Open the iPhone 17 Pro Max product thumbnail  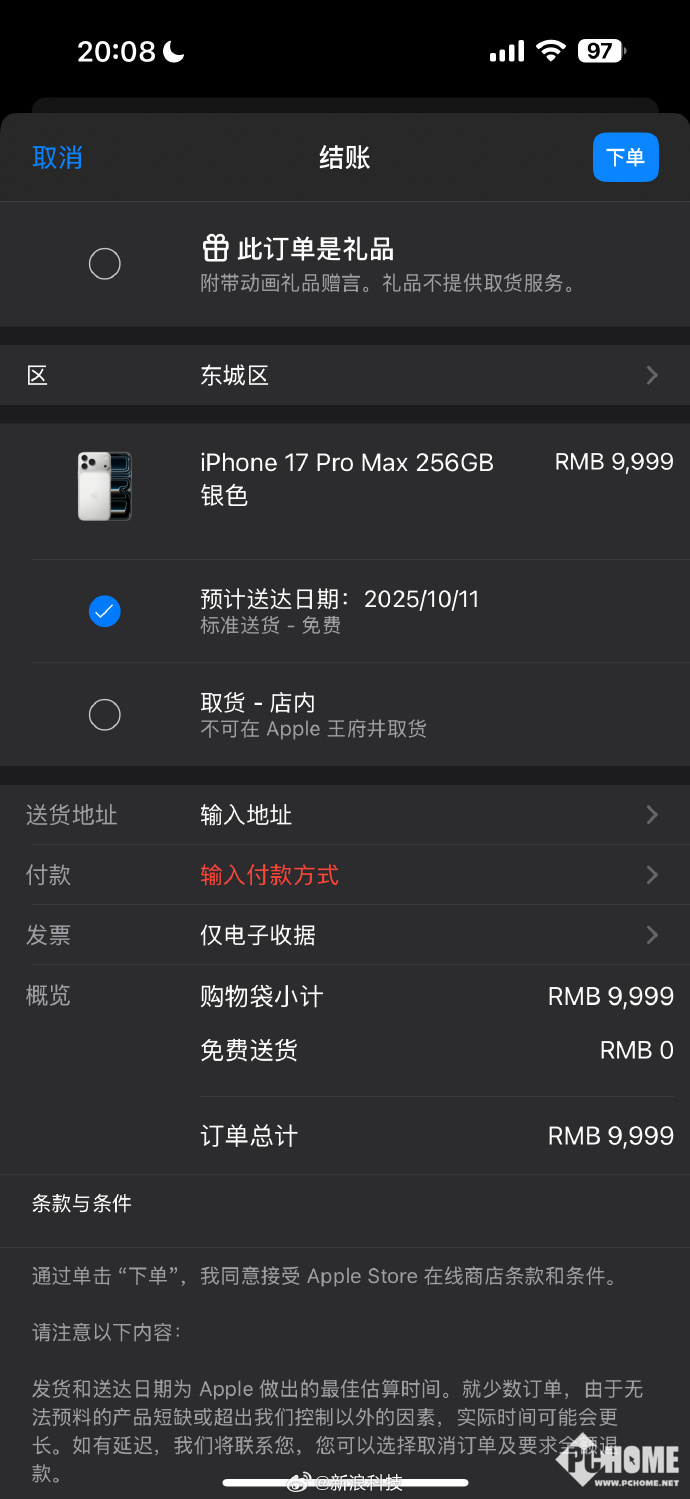105,486
